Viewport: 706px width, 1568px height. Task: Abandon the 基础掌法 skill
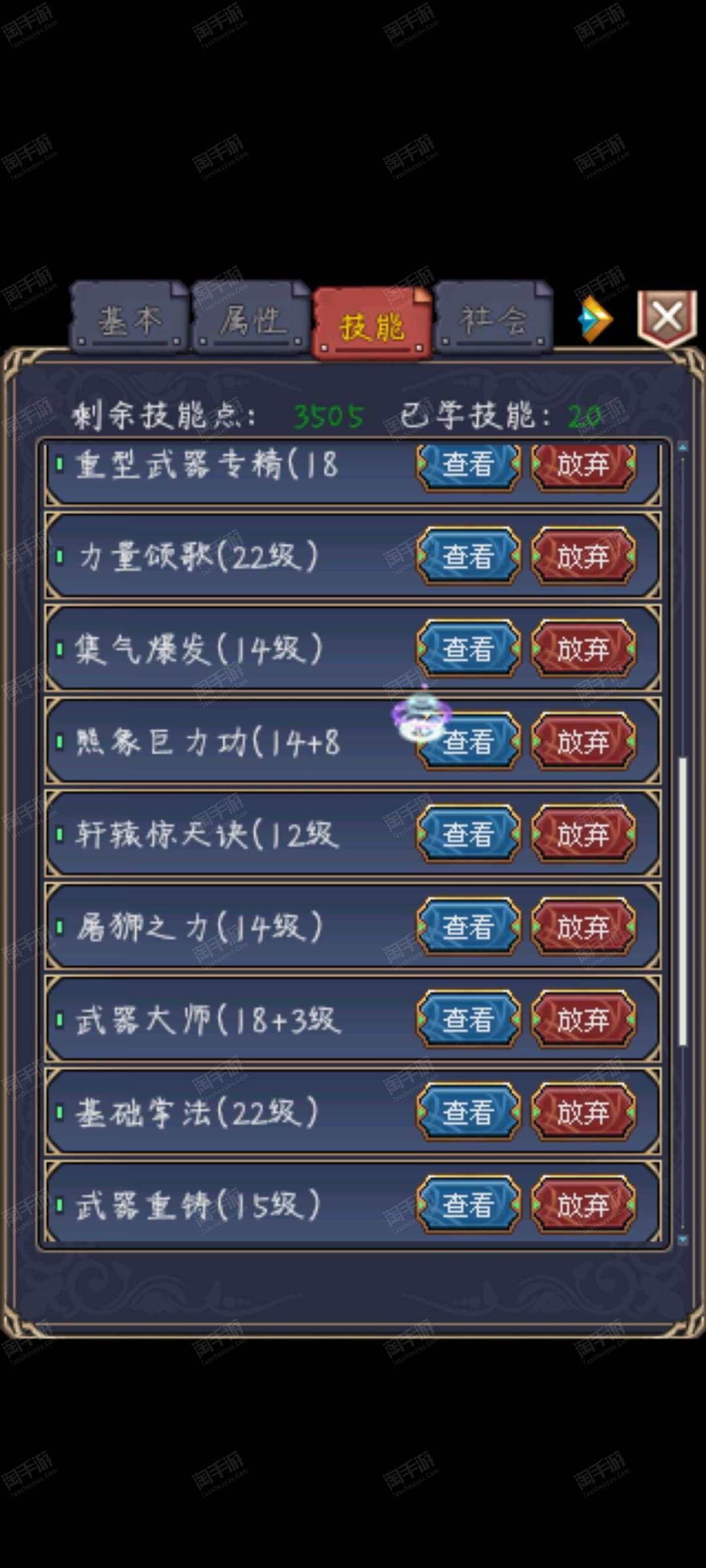coord(583,1113)
